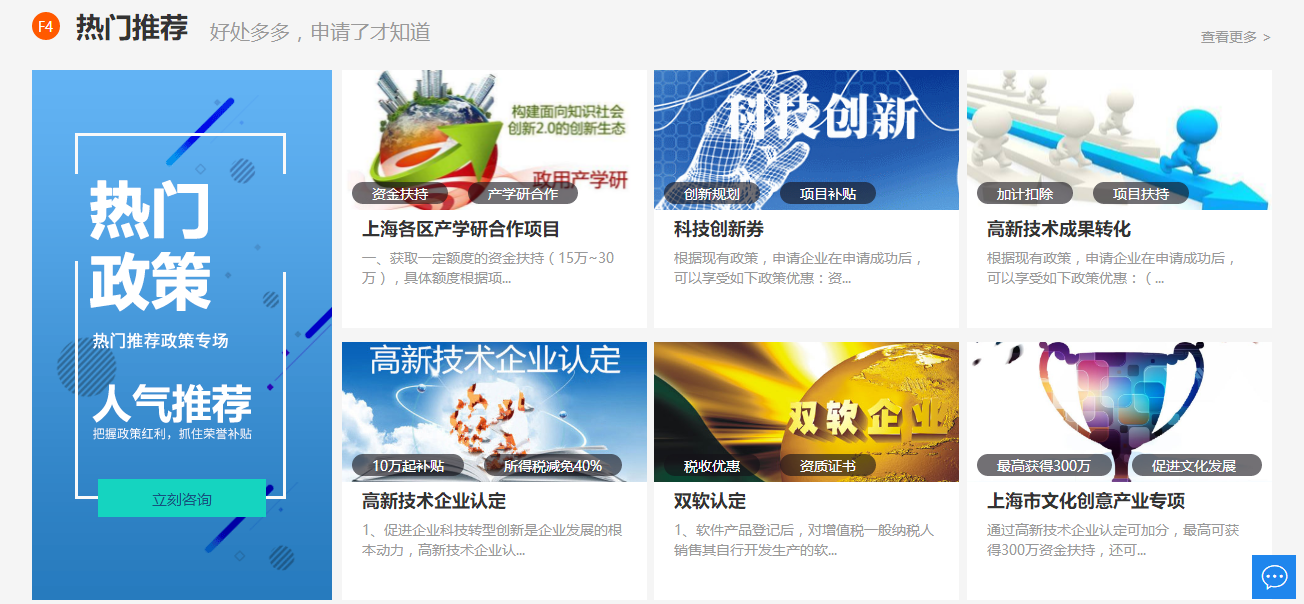Tap the 立刻咨询 button
Viewport: 1304px width, 604px height.
182,499
